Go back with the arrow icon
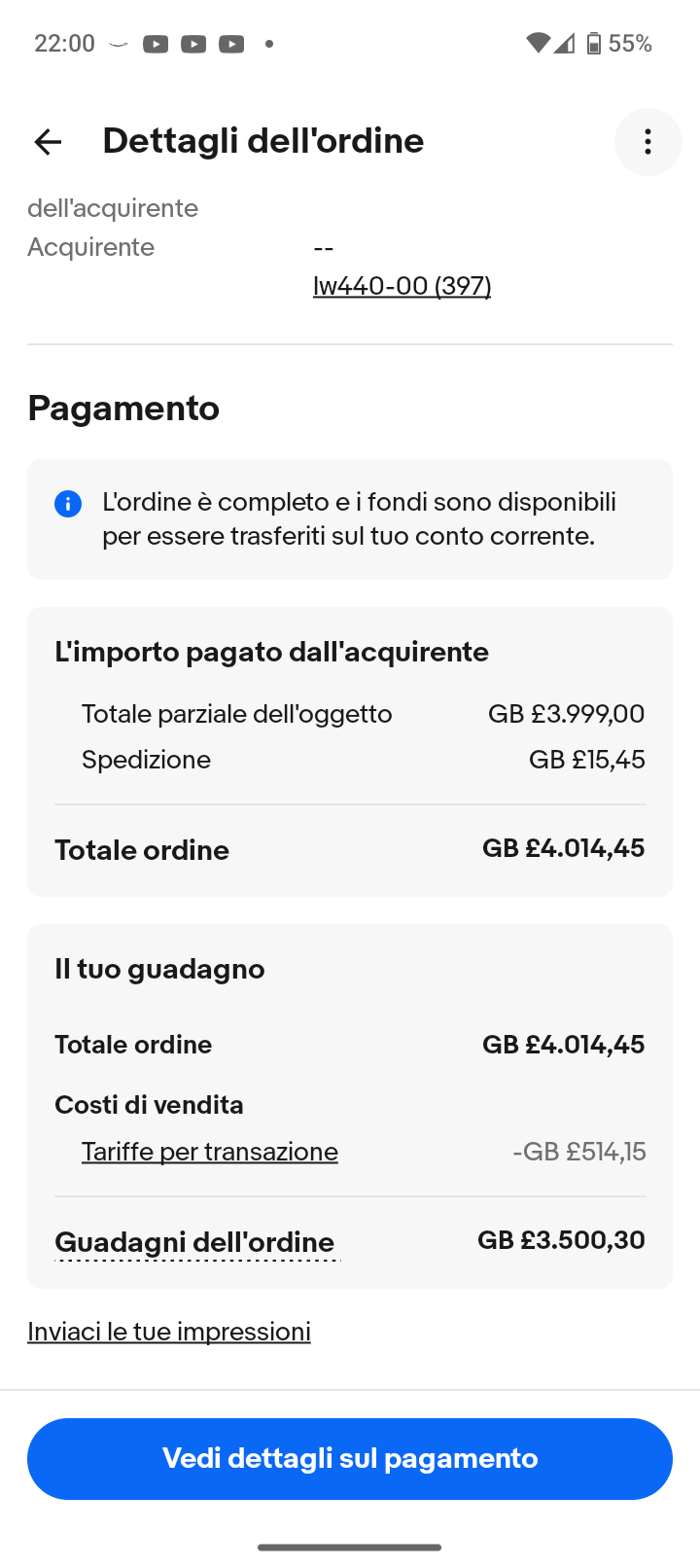This screenshot has height=1568, width=700. click(x=48, y=142)
